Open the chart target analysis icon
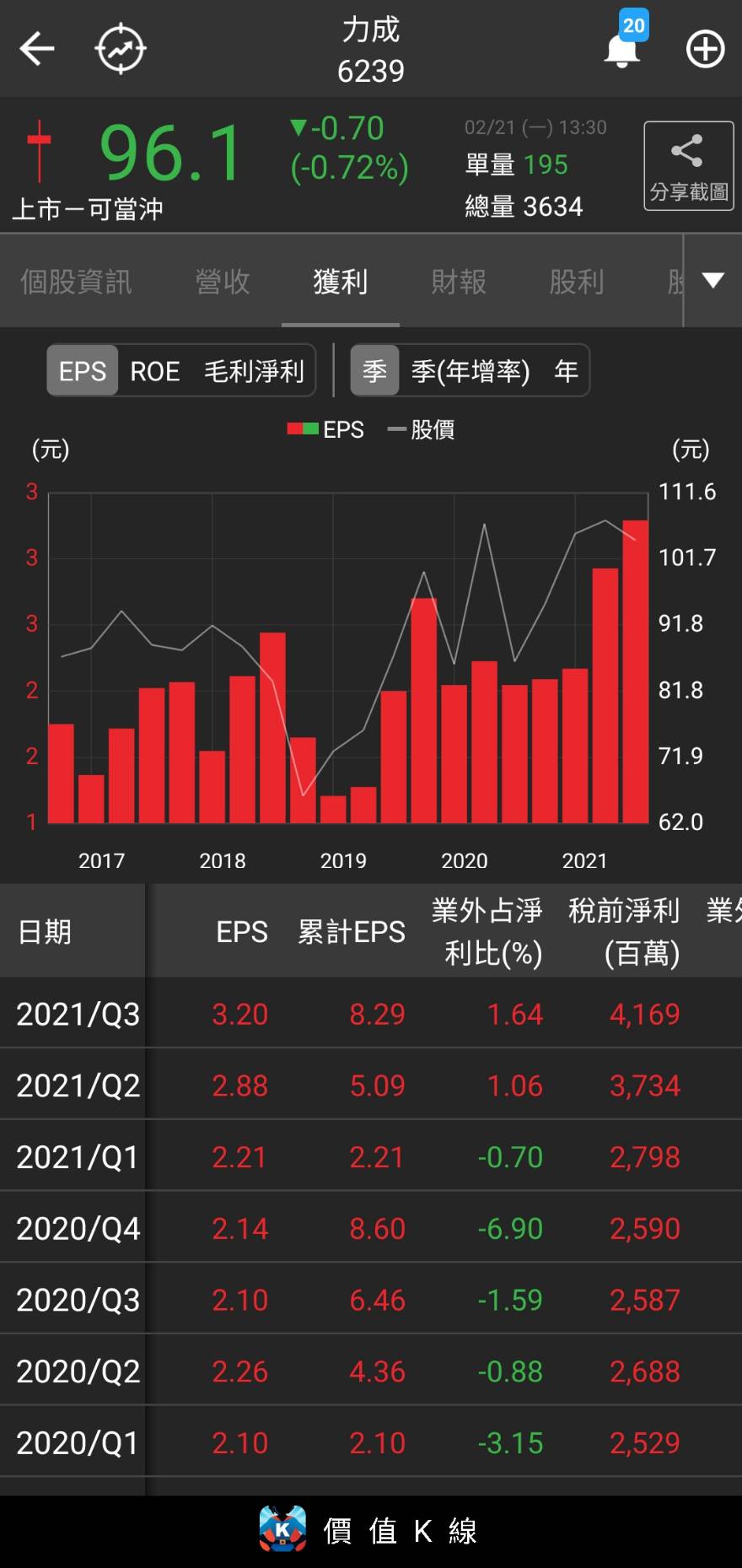This screenshot has height=1568, width=742. 121,49
